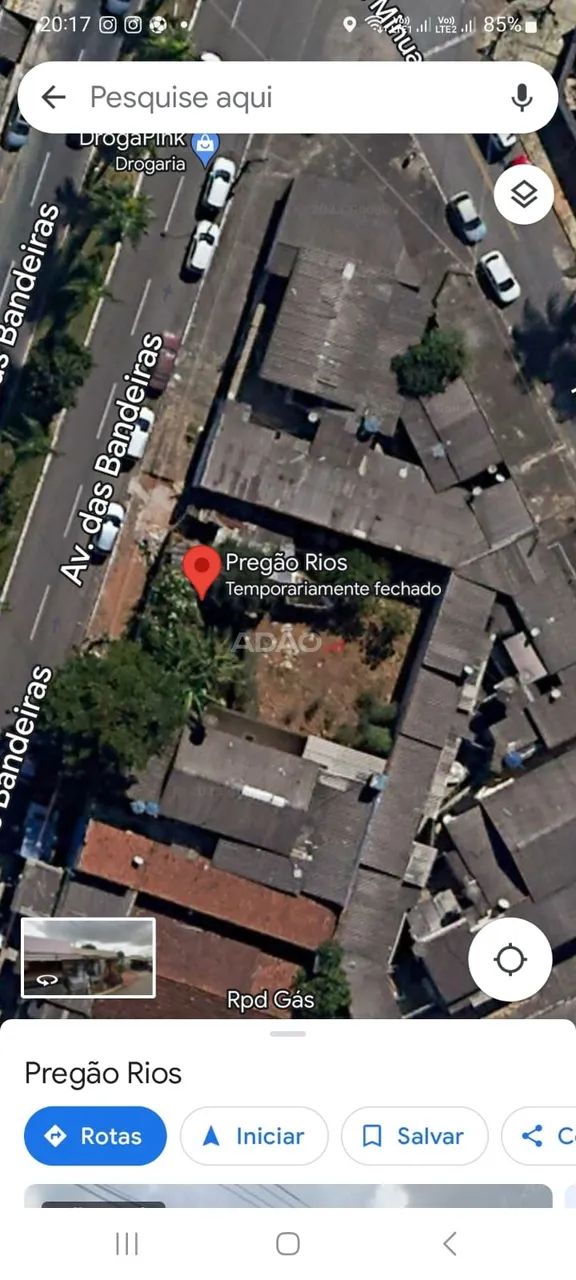Start voice search with the microphone

pyautogui.click(x=521, y=97)
